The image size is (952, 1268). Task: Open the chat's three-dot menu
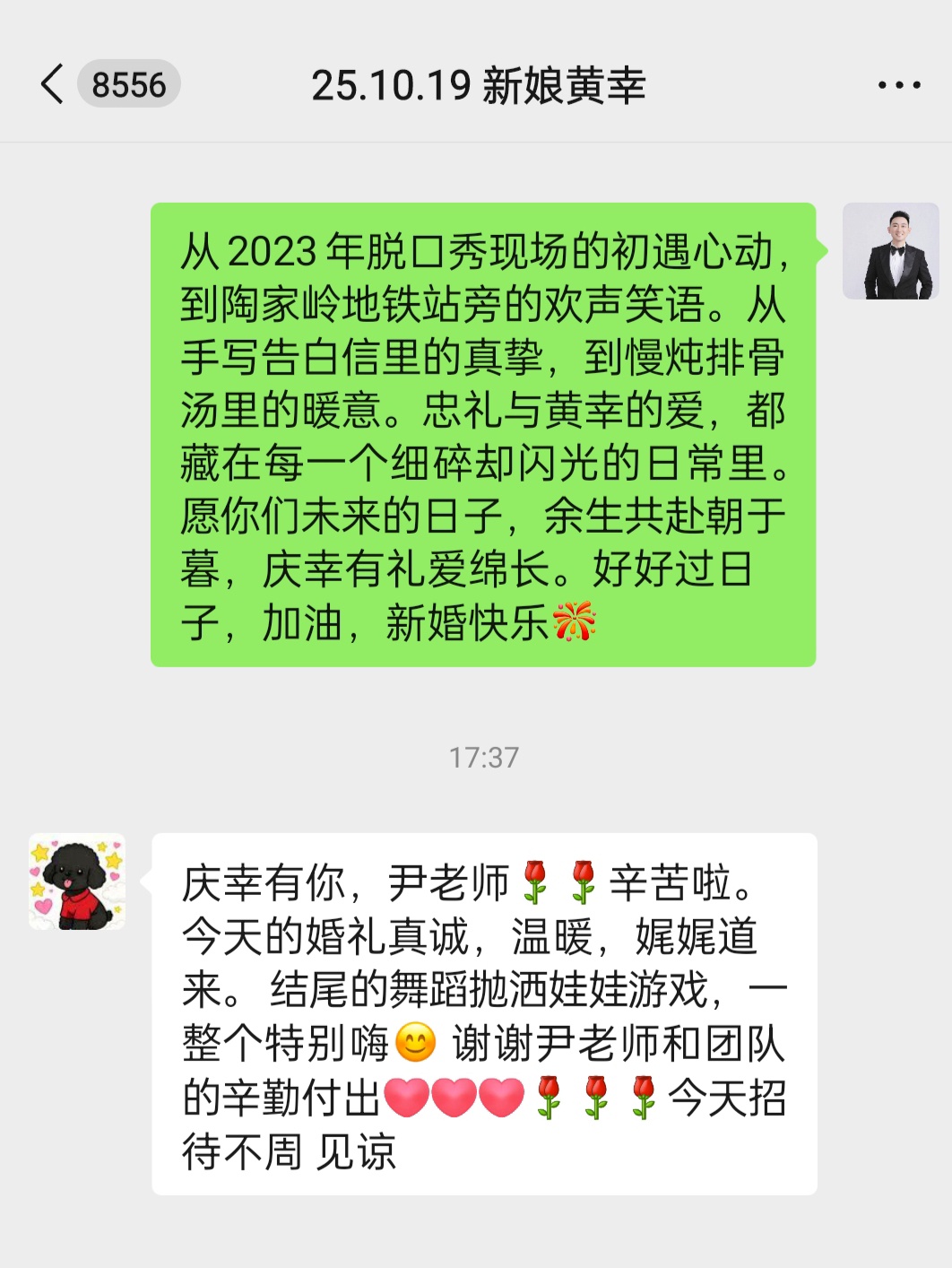[x=898, y=85]
